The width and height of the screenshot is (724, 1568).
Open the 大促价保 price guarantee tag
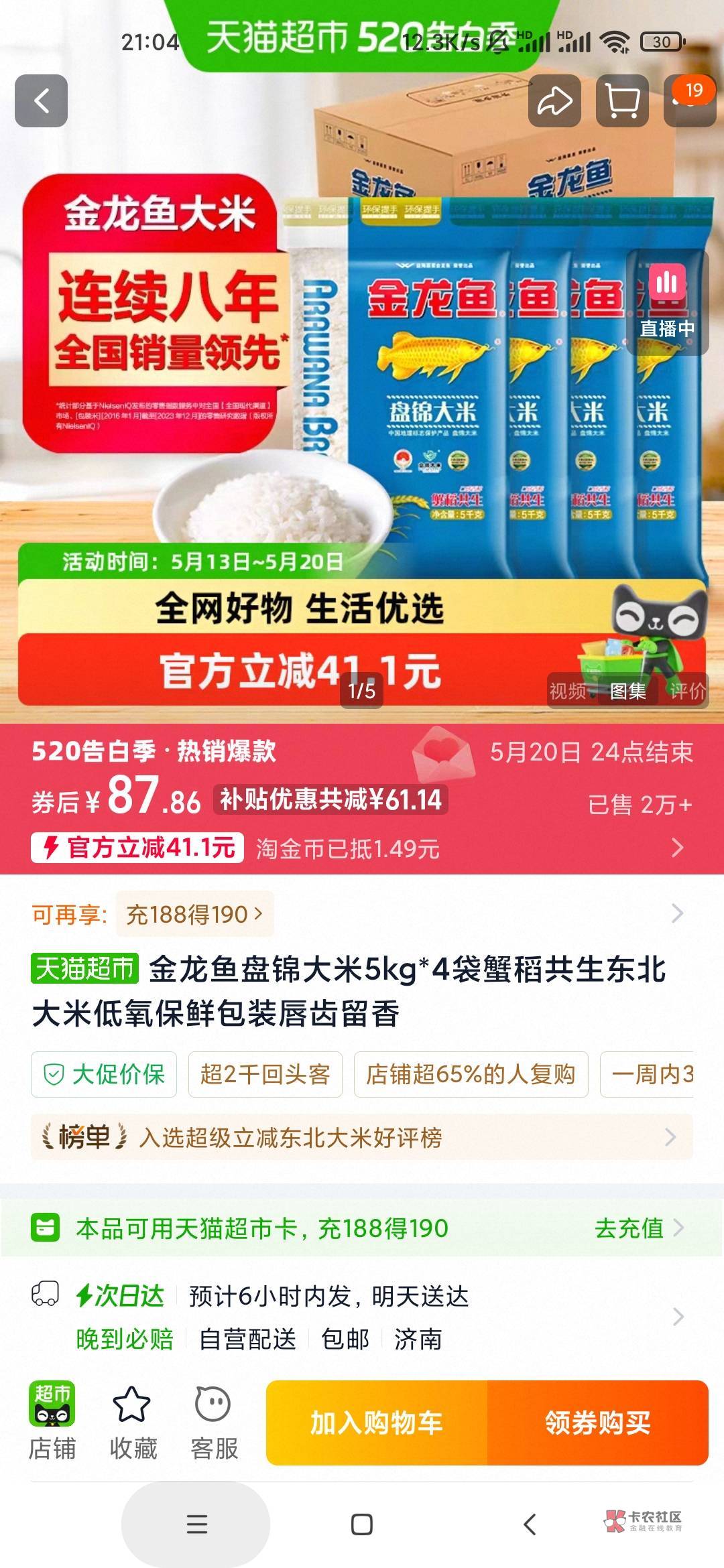coord(104,1074)
